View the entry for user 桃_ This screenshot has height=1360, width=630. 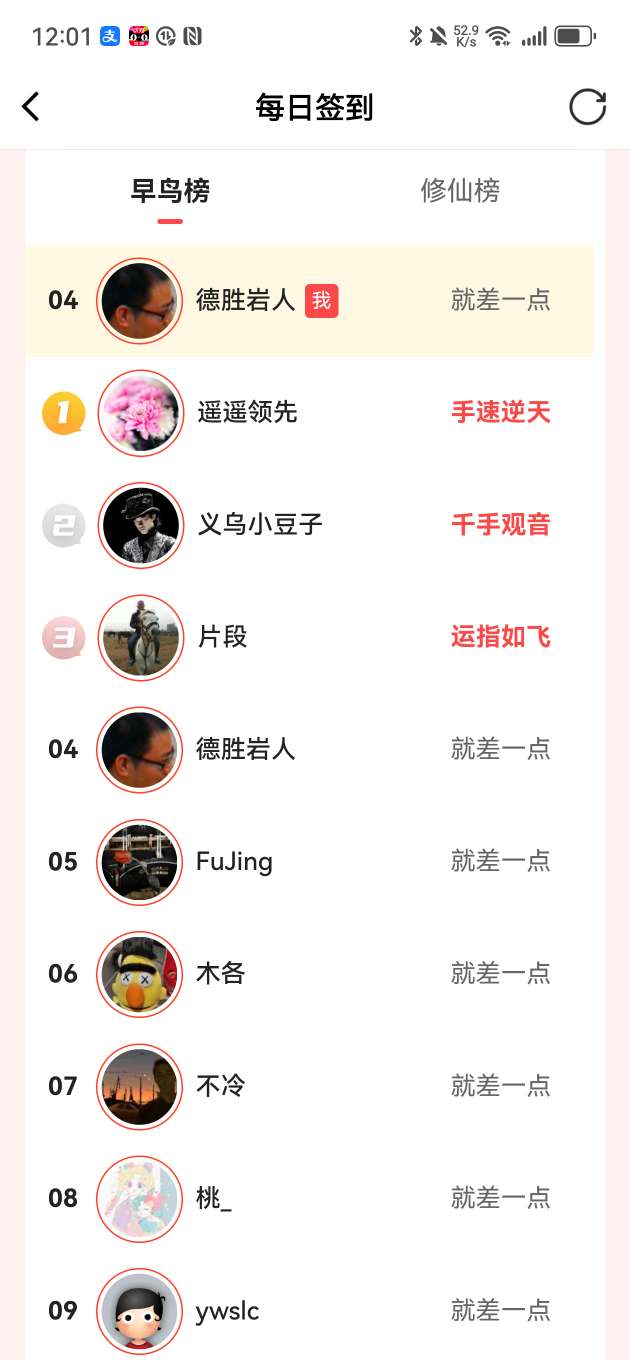[310, 1197]
